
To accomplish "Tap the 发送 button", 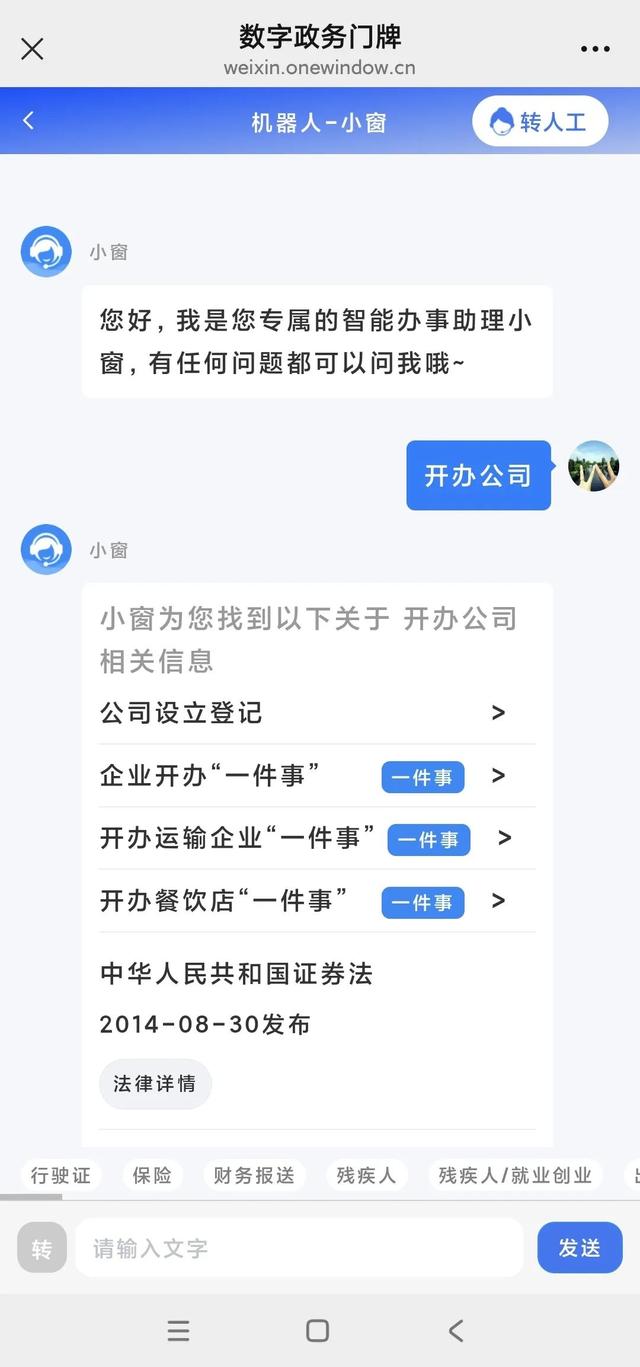I will tap(579, 1248).
